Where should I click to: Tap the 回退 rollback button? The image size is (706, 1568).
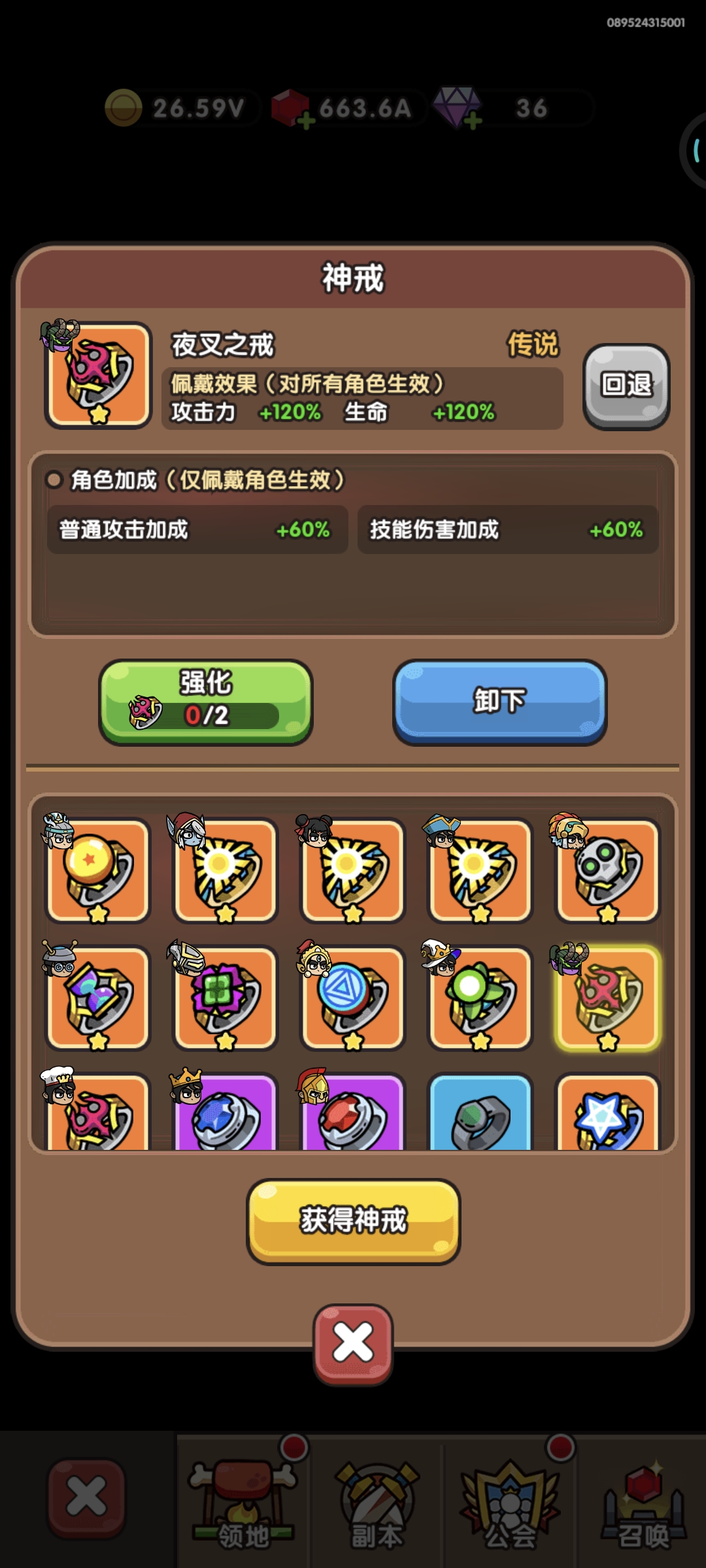click(x=626, y=386)
